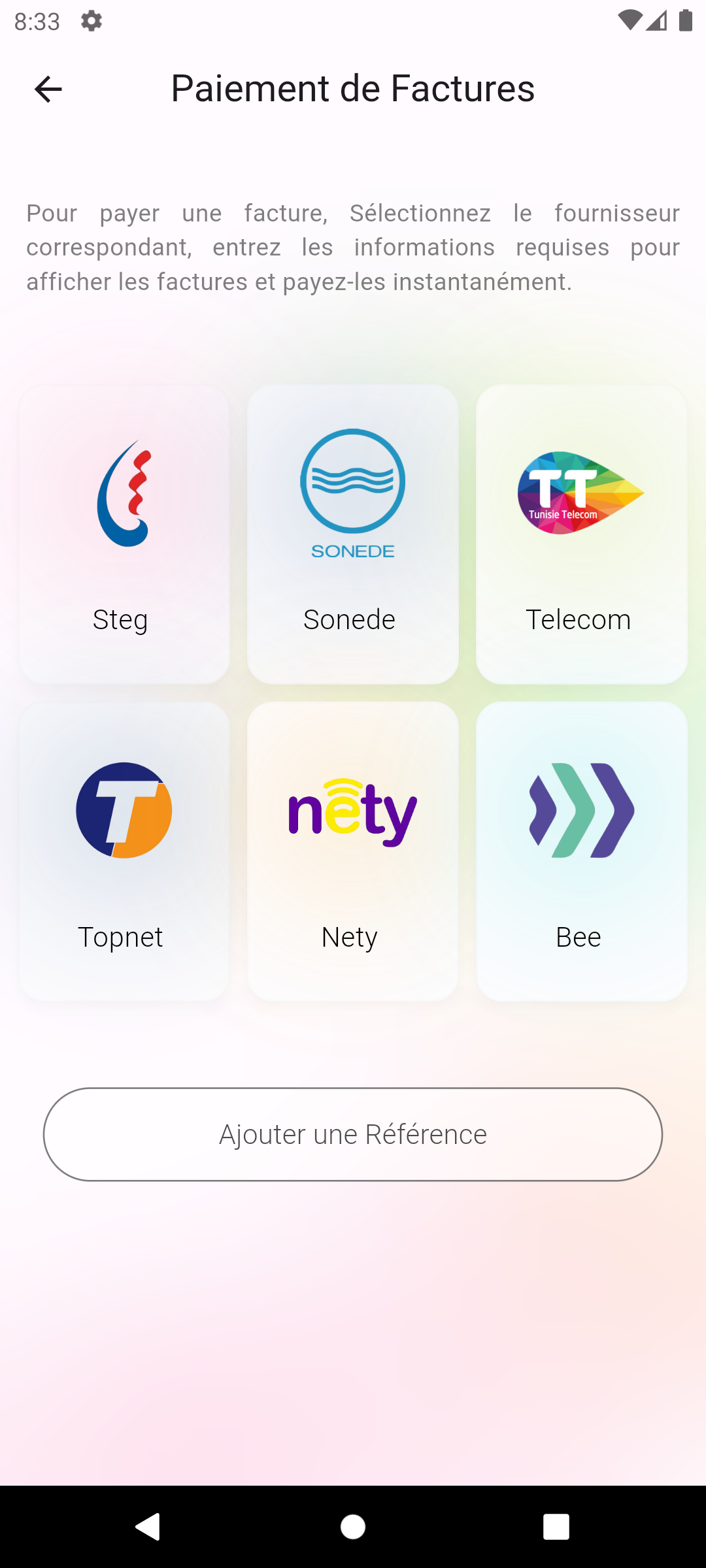Open the Nety bill payment card
Screen dimensions: 706x1568
[x=353, y=851]
